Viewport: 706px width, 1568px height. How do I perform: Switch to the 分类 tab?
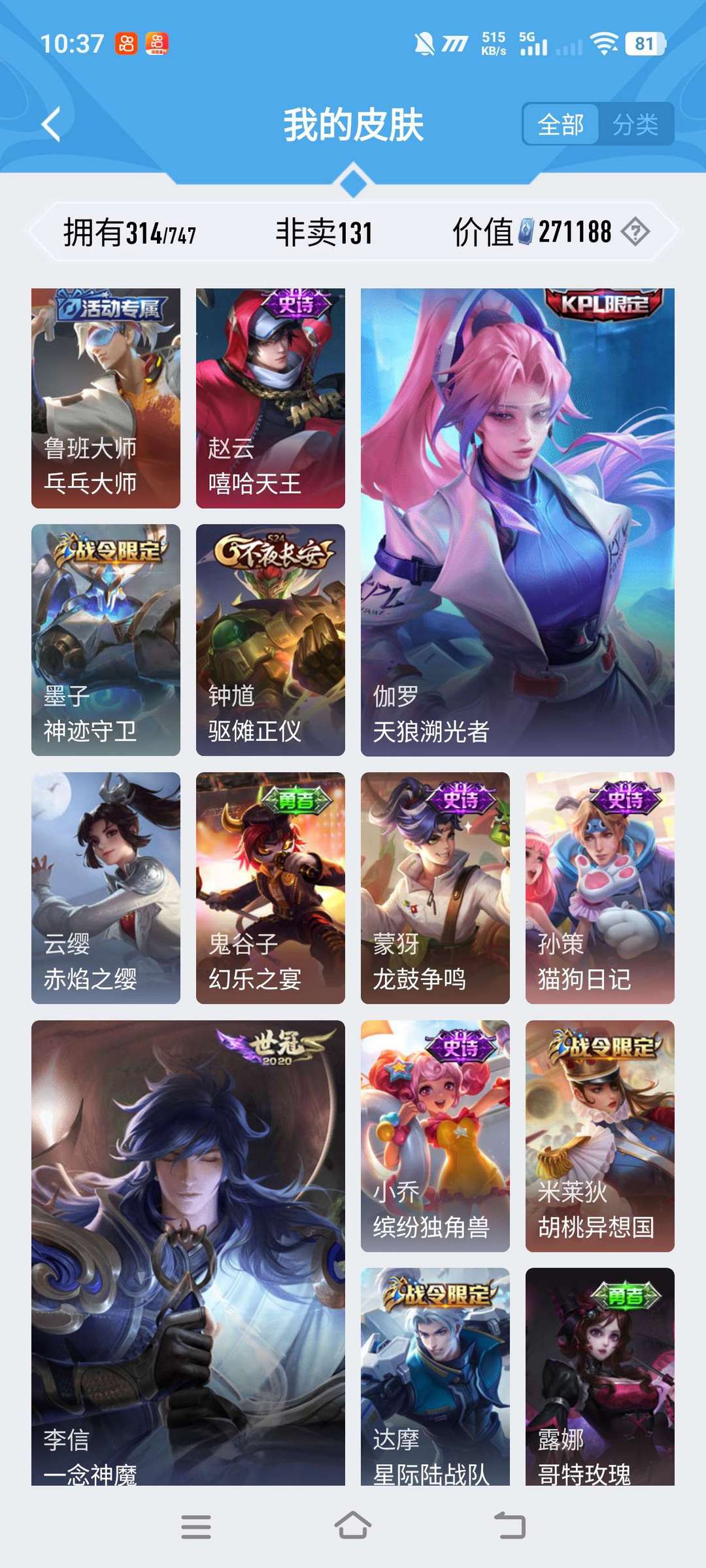click(x=635, y=124)
